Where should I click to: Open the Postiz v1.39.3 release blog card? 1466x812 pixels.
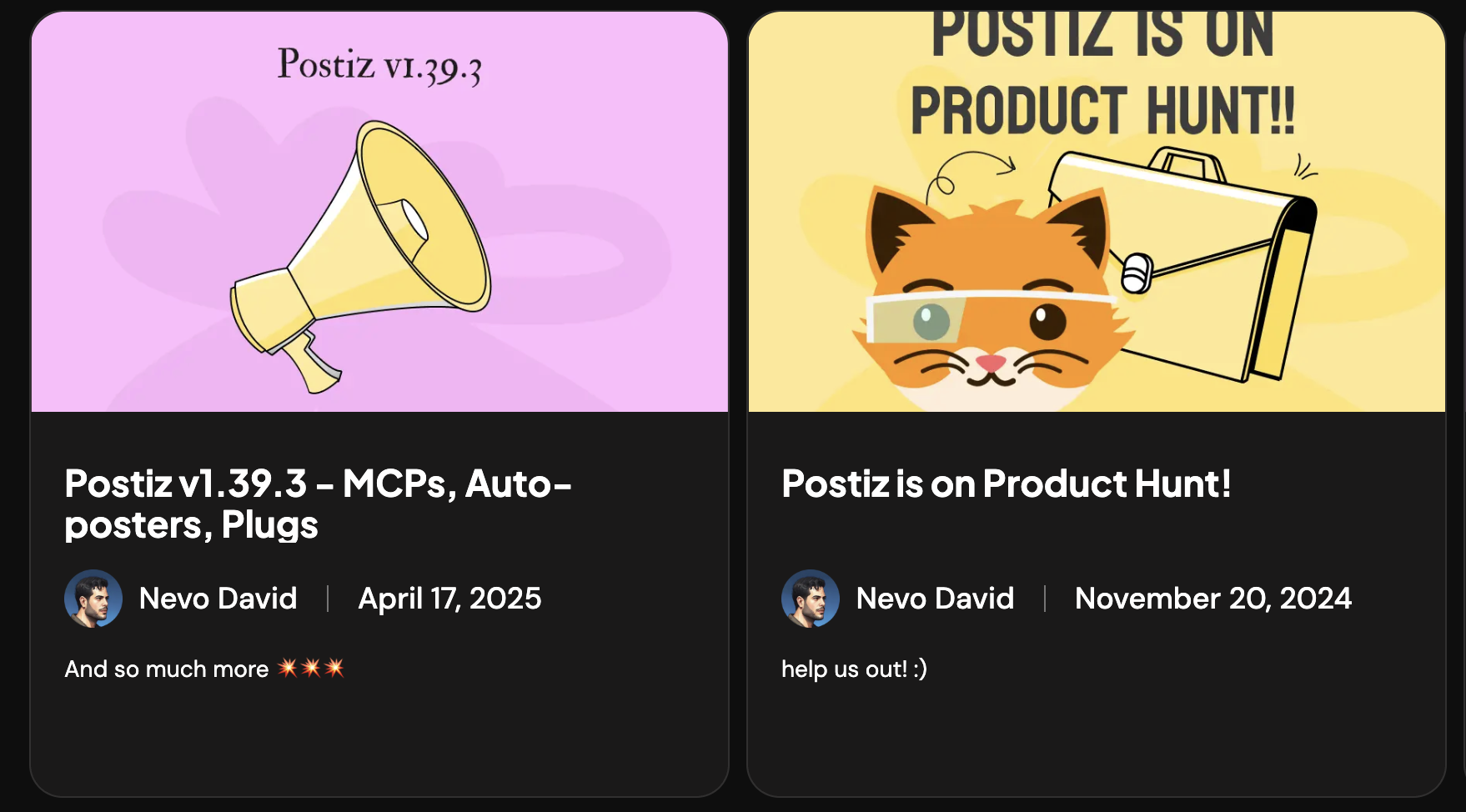tap(318, 504)
